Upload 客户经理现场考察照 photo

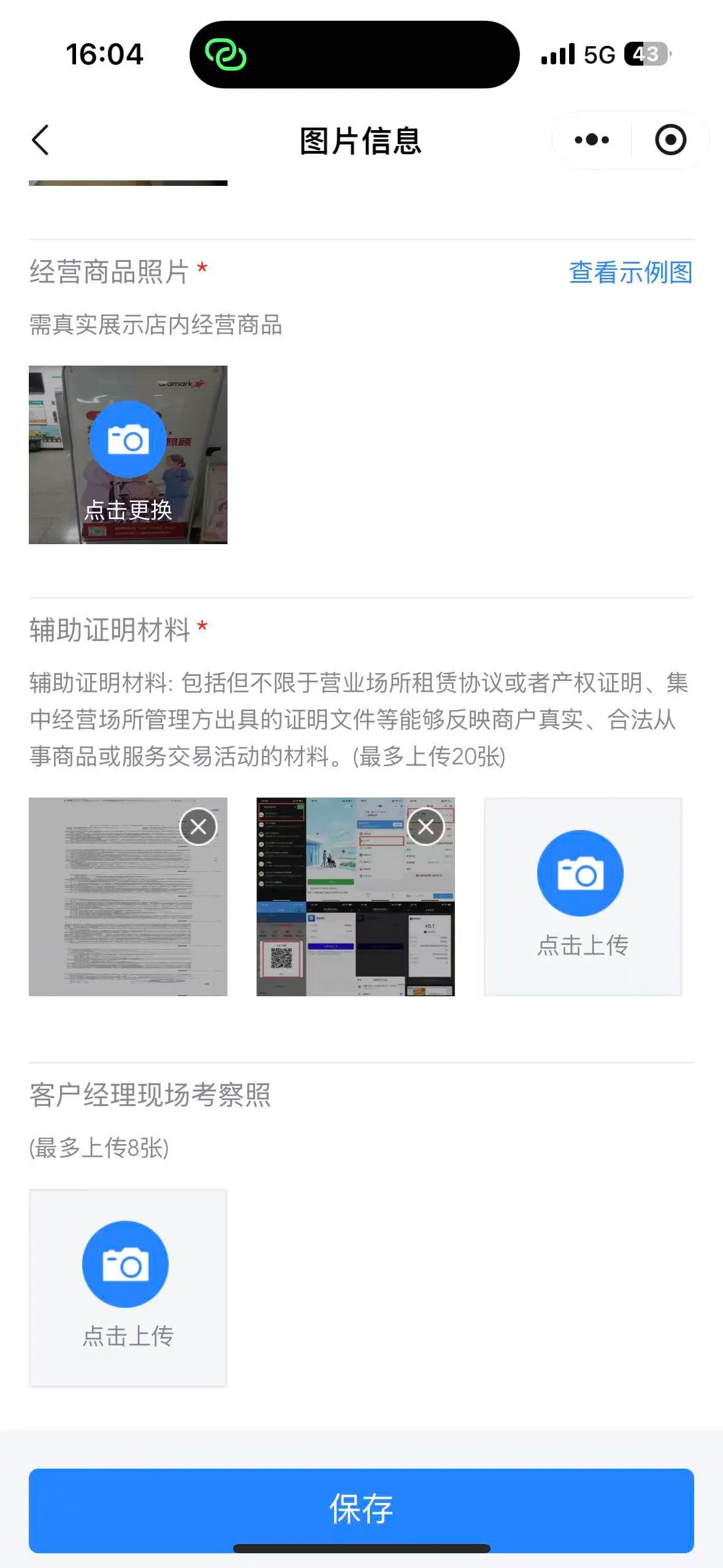pos(128,1287)
